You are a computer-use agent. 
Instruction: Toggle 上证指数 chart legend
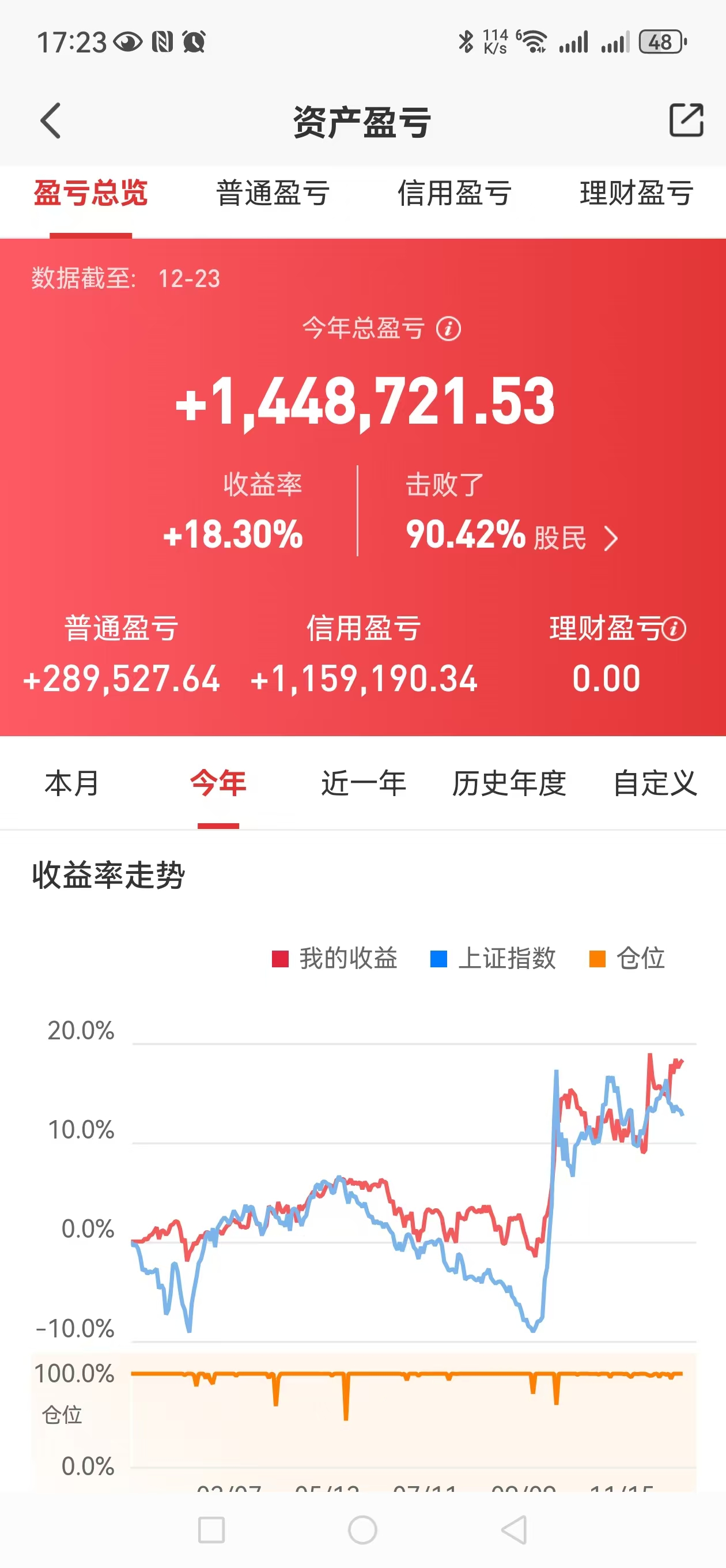494,958
